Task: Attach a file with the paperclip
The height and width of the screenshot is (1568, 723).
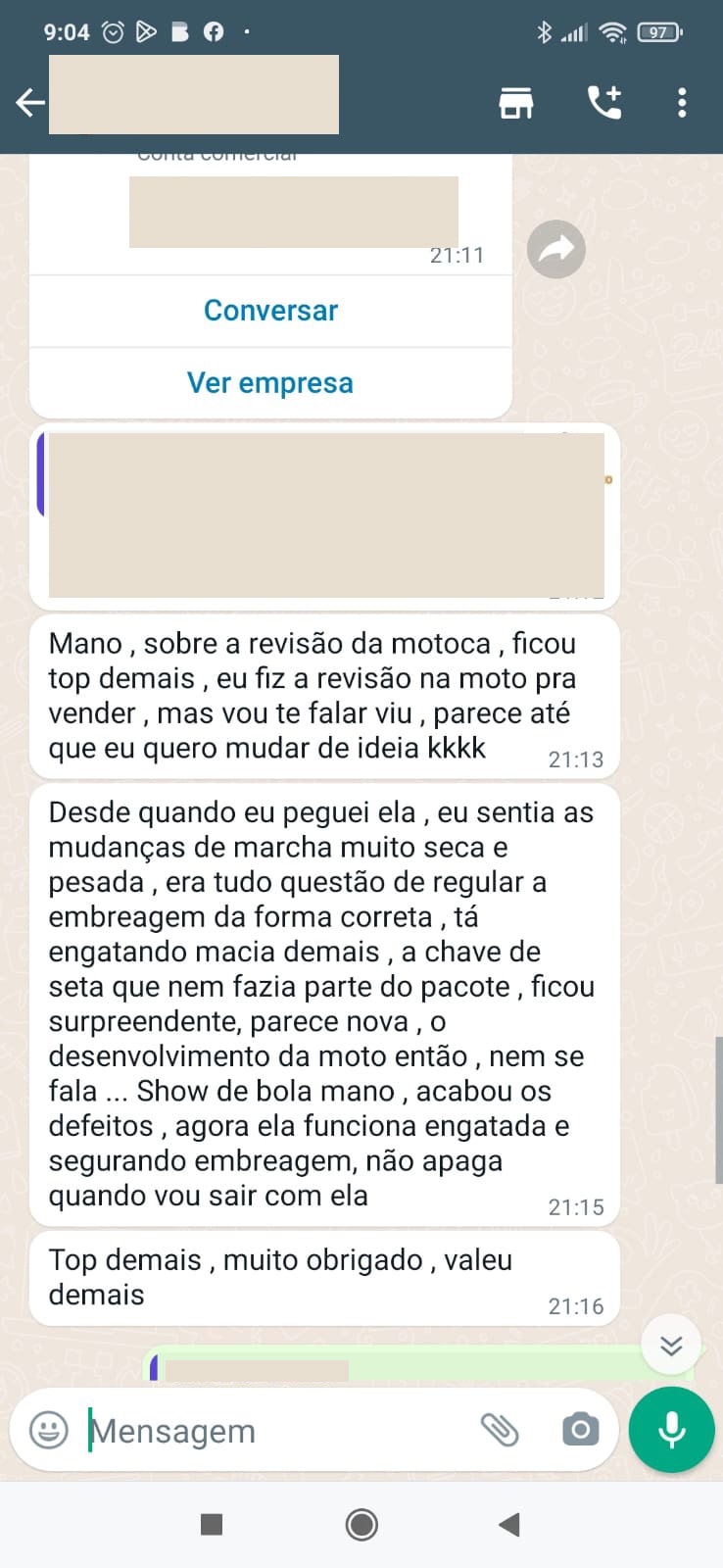Action: tap(500, 1431)
